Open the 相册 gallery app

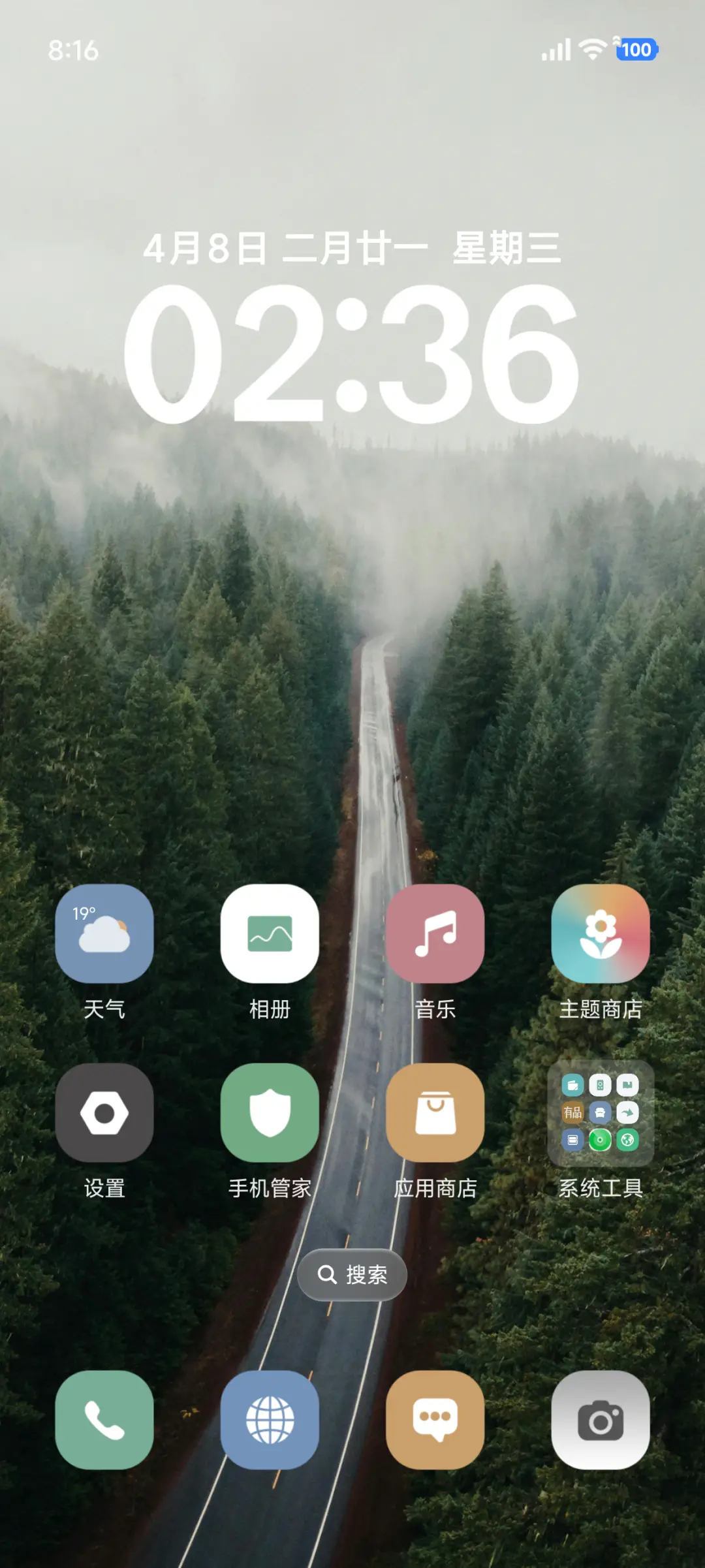coord(270,935)
